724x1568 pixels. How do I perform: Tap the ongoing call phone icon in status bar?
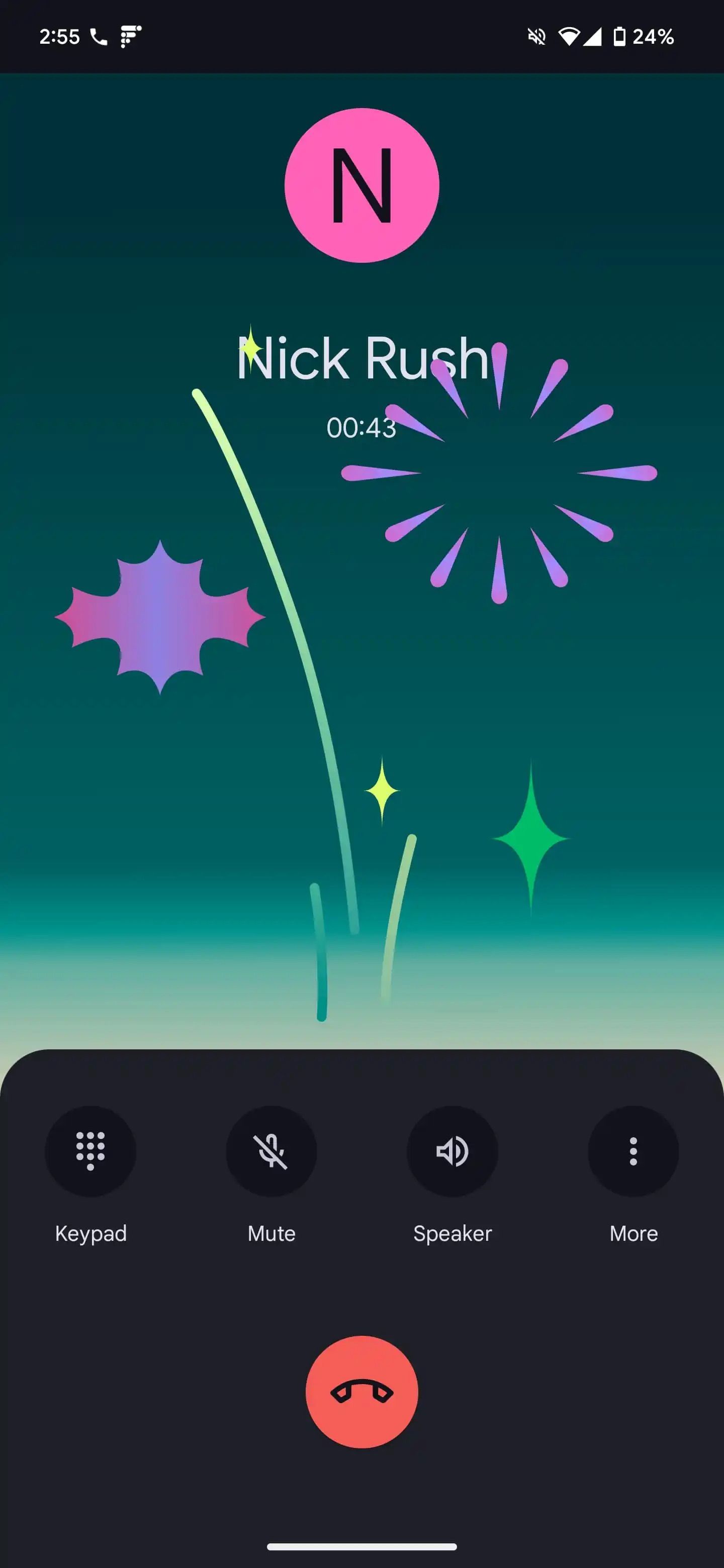(x=99, y=38)
